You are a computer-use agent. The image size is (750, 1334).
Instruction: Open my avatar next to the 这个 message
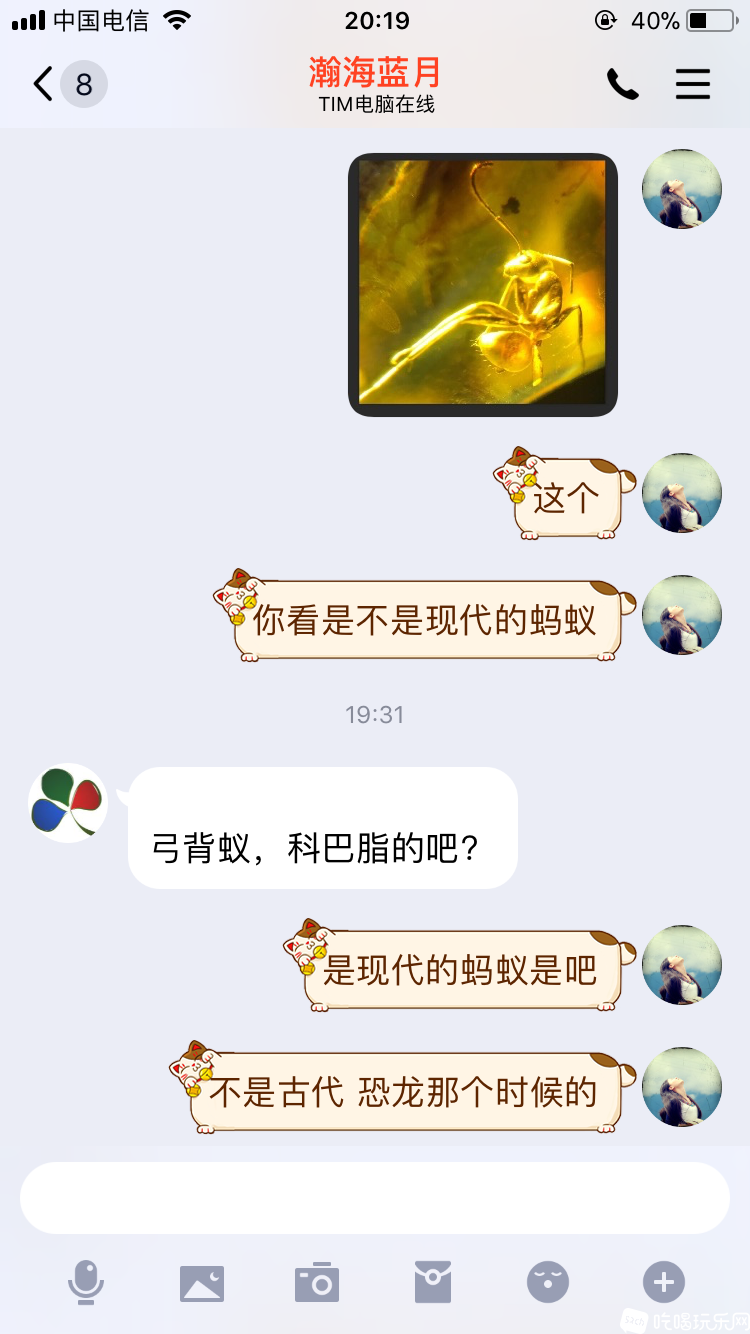point(681,493)
